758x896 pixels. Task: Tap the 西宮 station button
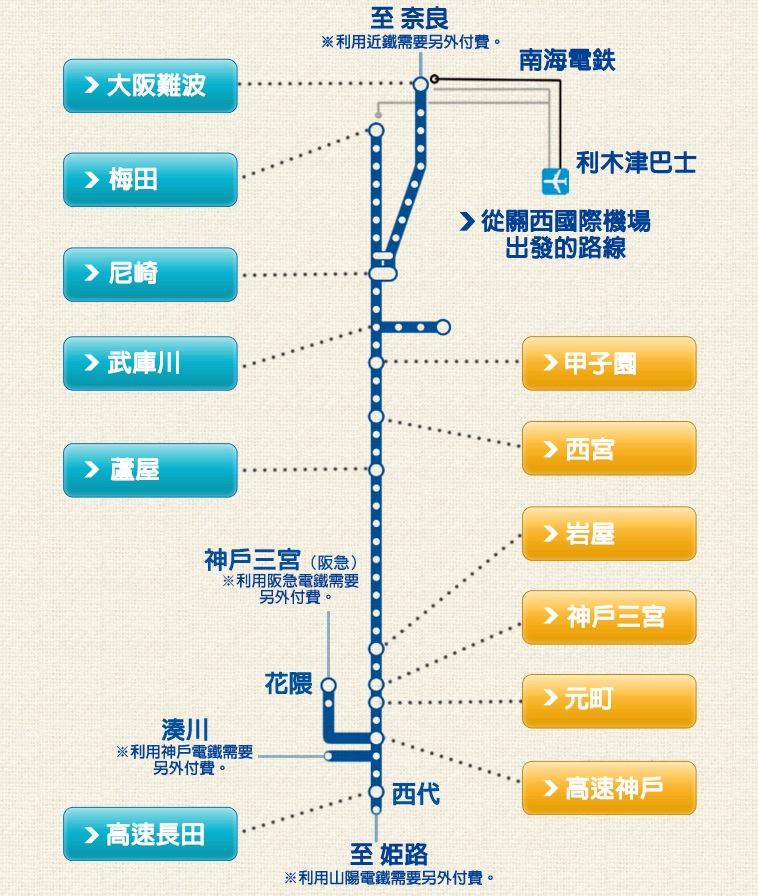coord(608,448)
